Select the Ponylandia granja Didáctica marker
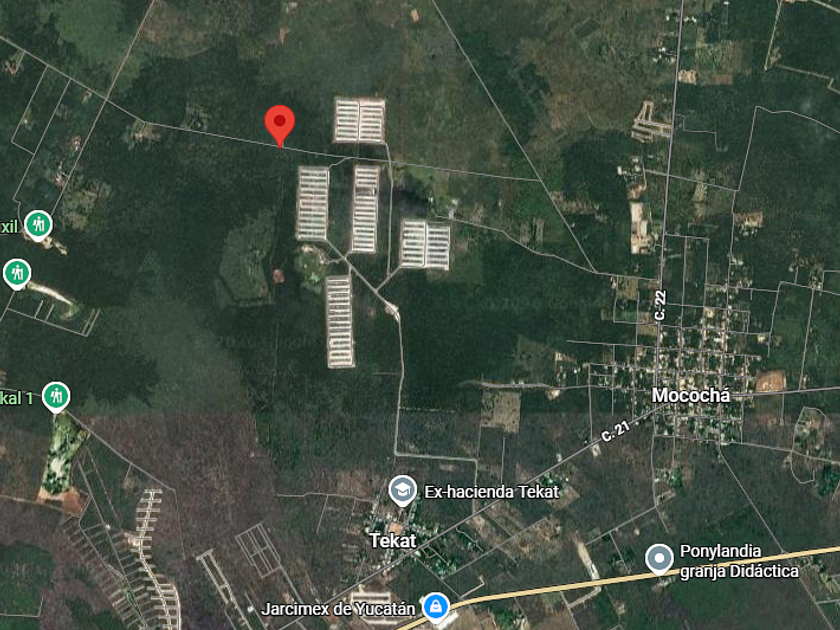The image size is (840, 630). pos(659,559)
